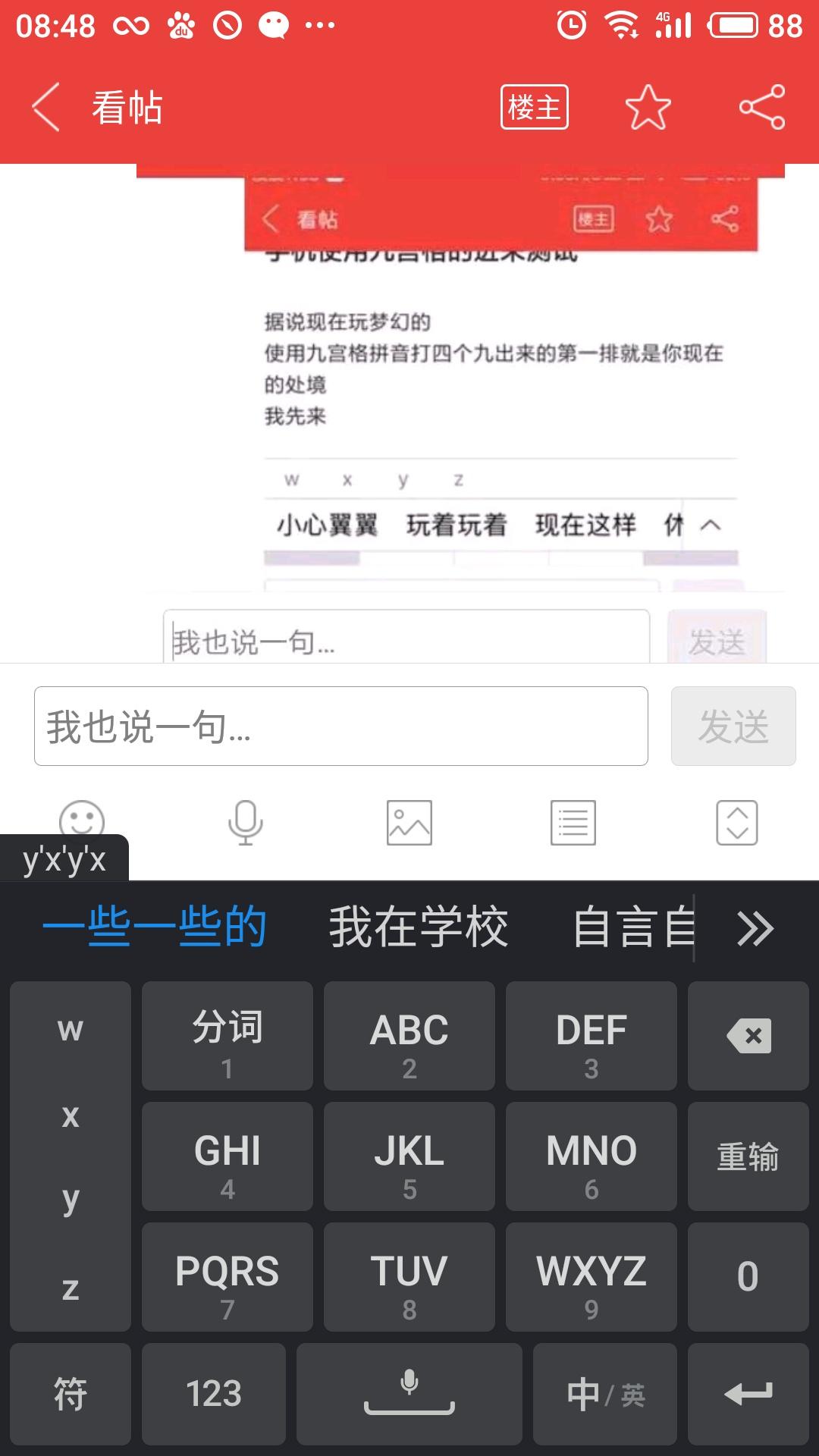819x1456 pixels.
Task: Attach a picture to the reply
Action: (x=409, y=822)
